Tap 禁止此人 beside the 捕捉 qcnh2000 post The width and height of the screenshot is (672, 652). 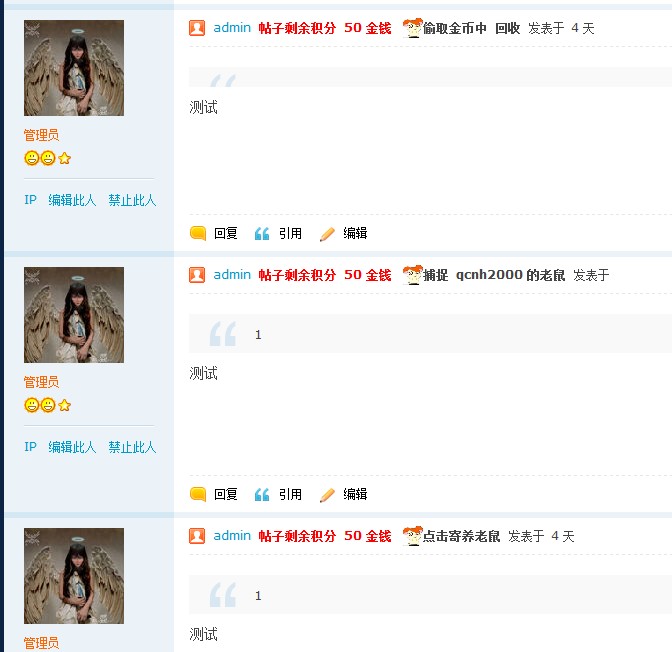132,447
